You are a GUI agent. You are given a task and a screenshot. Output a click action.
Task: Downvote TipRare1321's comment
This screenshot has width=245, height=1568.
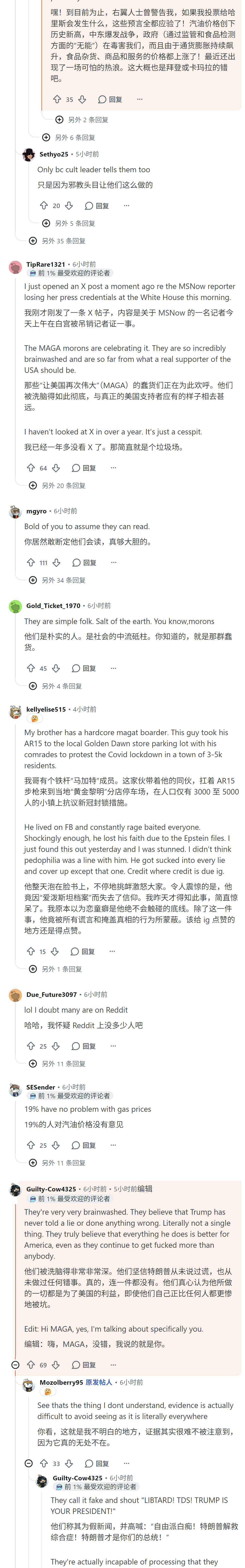pyautogui.click(x=56, y=467)
